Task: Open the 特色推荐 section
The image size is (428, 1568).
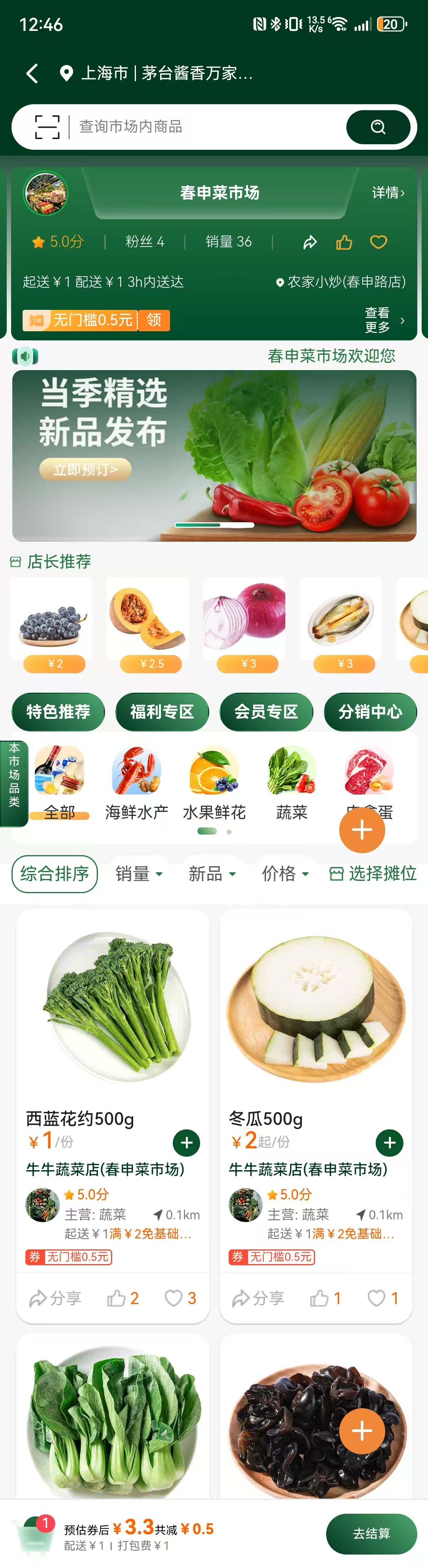Action: 58,712
